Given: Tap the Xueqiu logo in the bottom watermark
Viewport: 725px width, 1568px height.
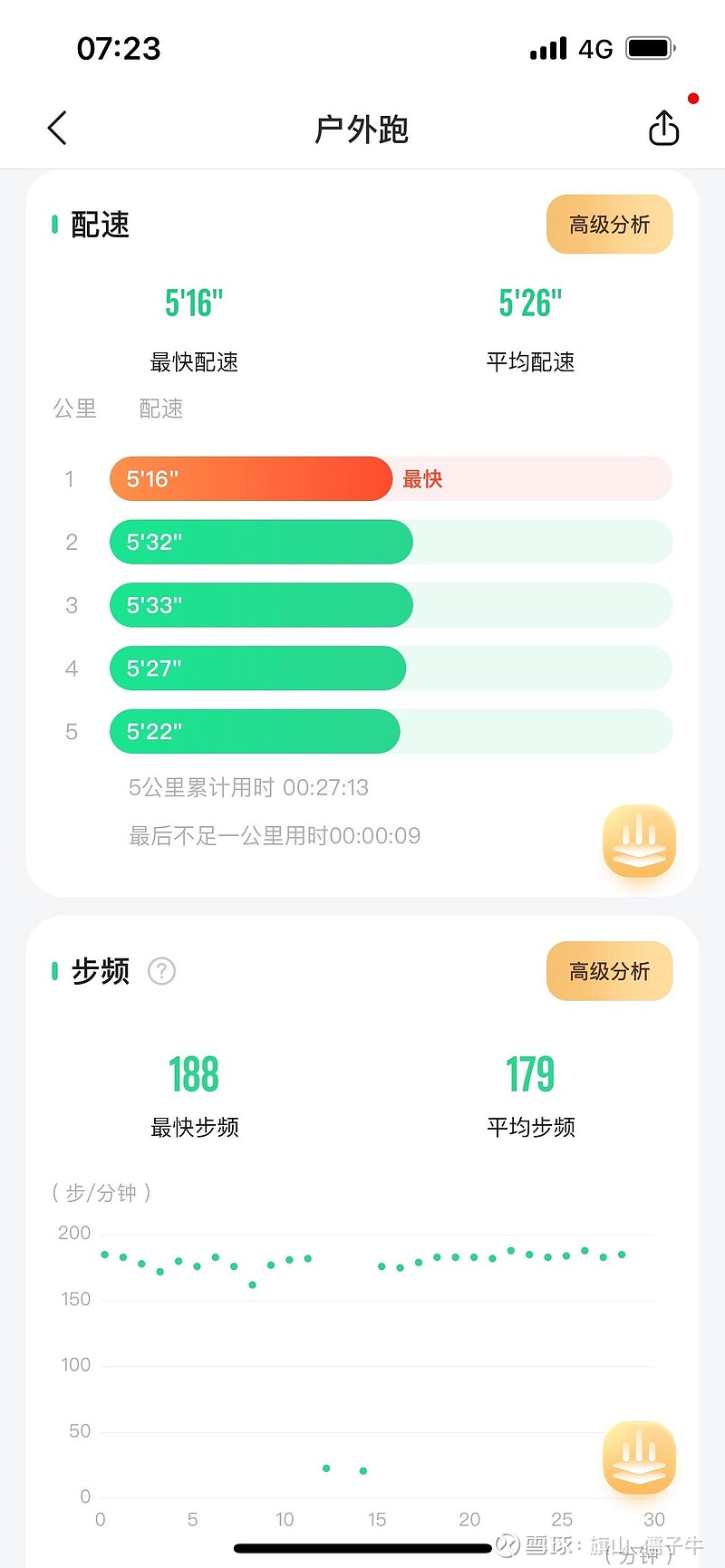Looking at the screenshot, I should click(x=505, y=1544).
